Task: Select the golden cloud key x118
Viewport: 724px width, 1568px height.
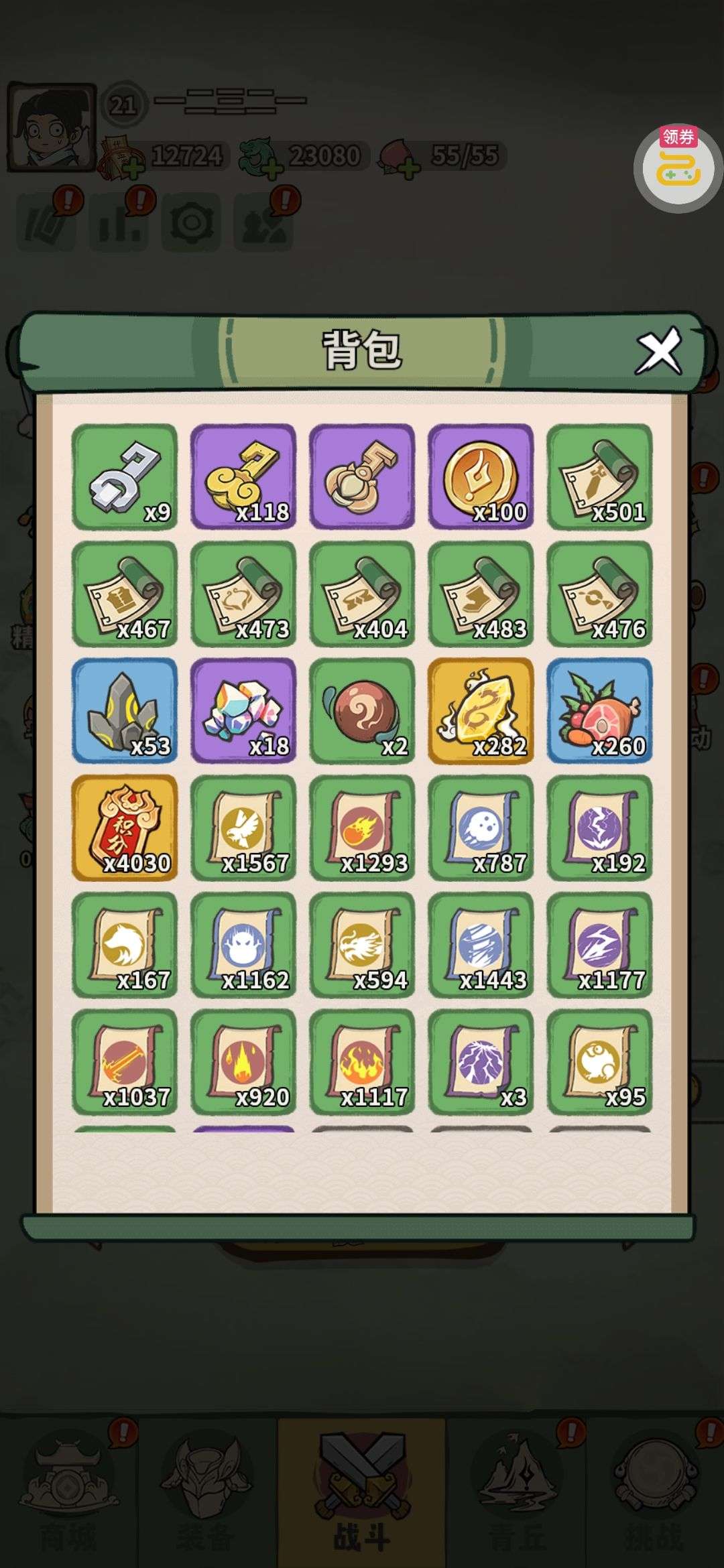Action: tap(243, 476)
